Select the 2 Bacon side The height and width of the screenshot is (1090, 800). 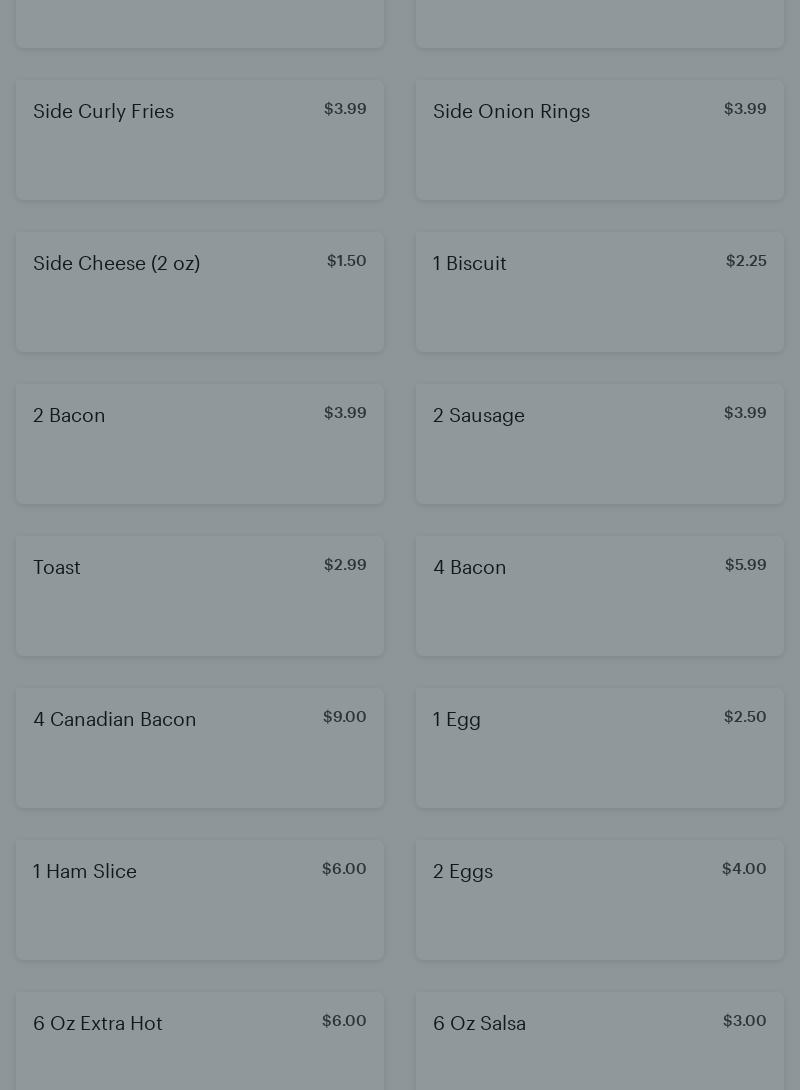[x=200, y=444]
